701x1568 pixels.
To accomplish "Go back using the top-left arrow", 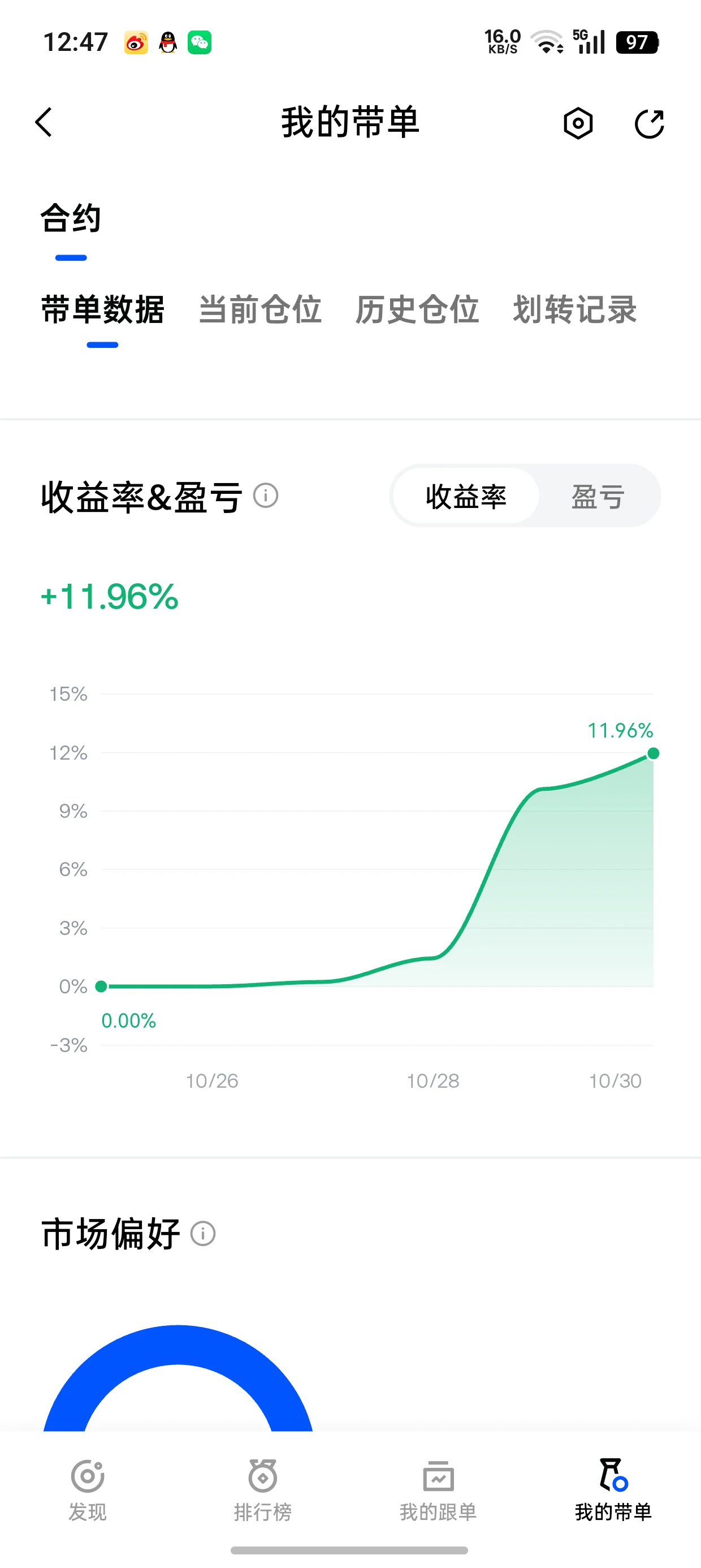I will pos(44,122).
